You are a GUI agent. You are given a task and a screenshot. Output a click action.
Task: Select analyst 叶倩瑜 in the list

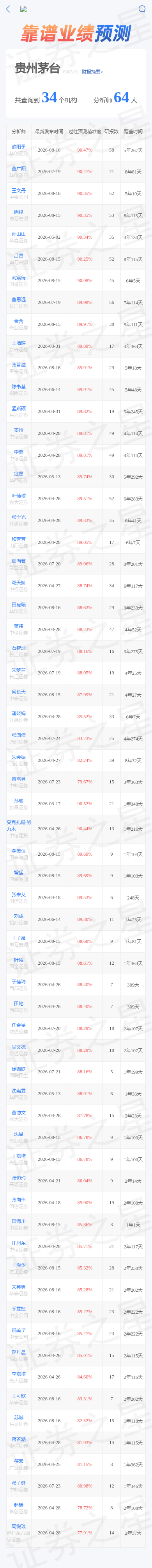point(19,495)
